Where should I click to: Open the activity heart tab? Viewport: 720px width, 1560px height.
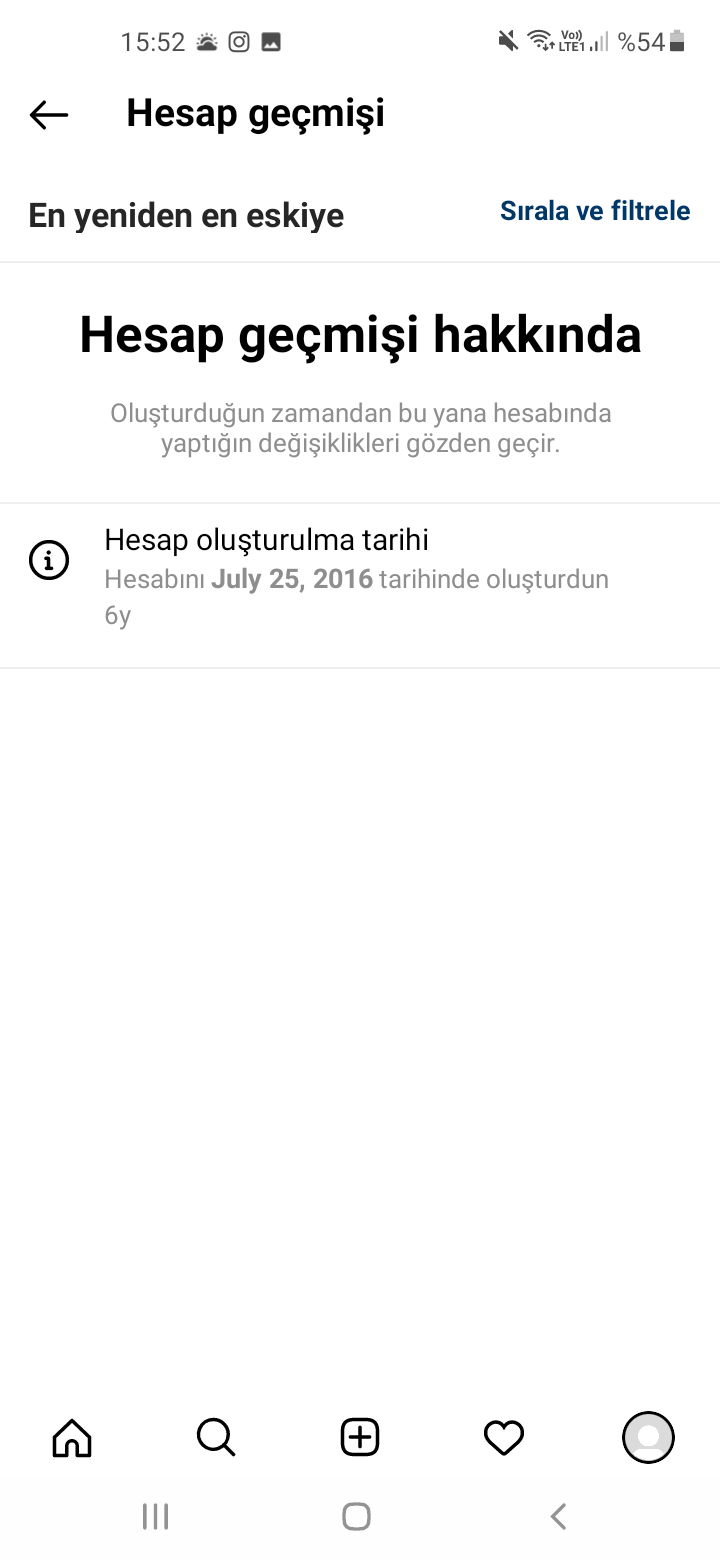pos(504,1438)
